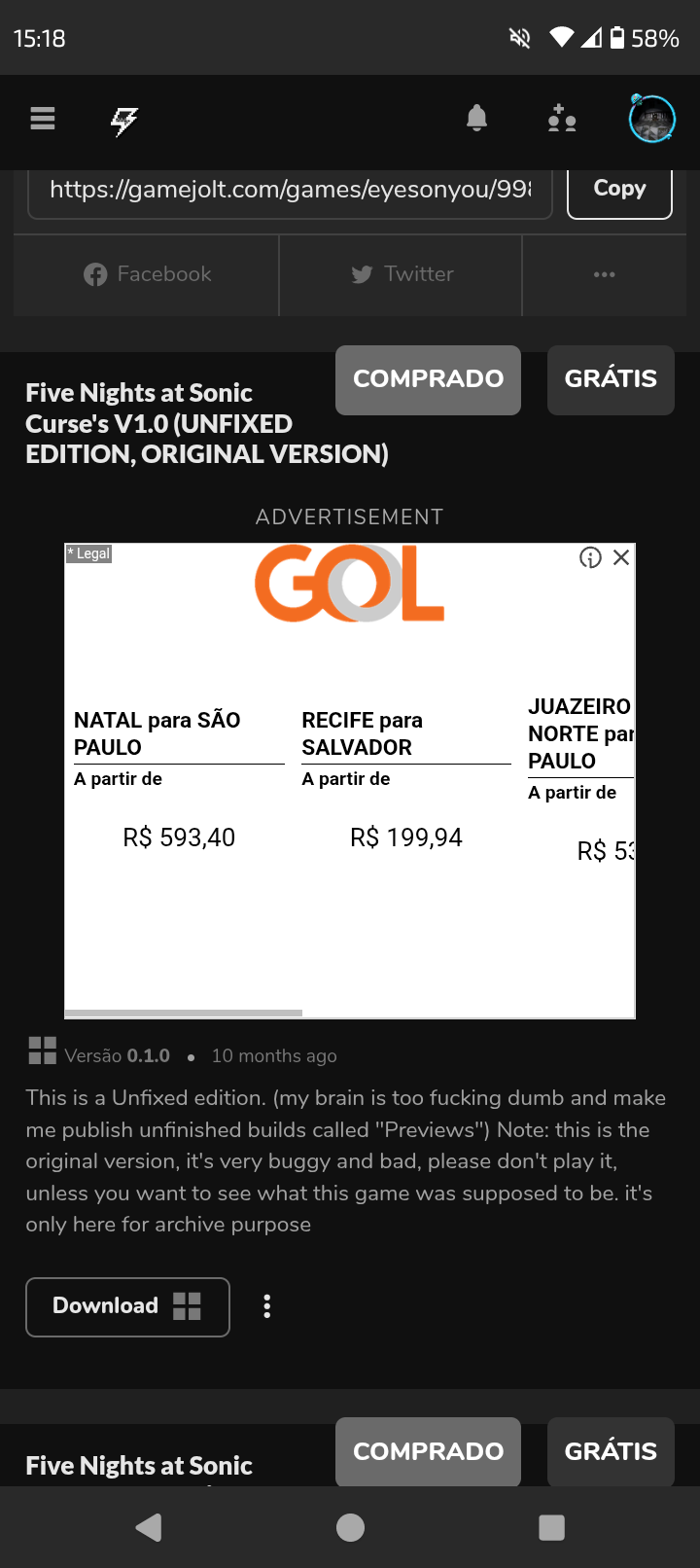The height and width of the screenshot is (1568, 700).
Task: Download the Unfixed Edition build
Action: (x=127, y=1306)
